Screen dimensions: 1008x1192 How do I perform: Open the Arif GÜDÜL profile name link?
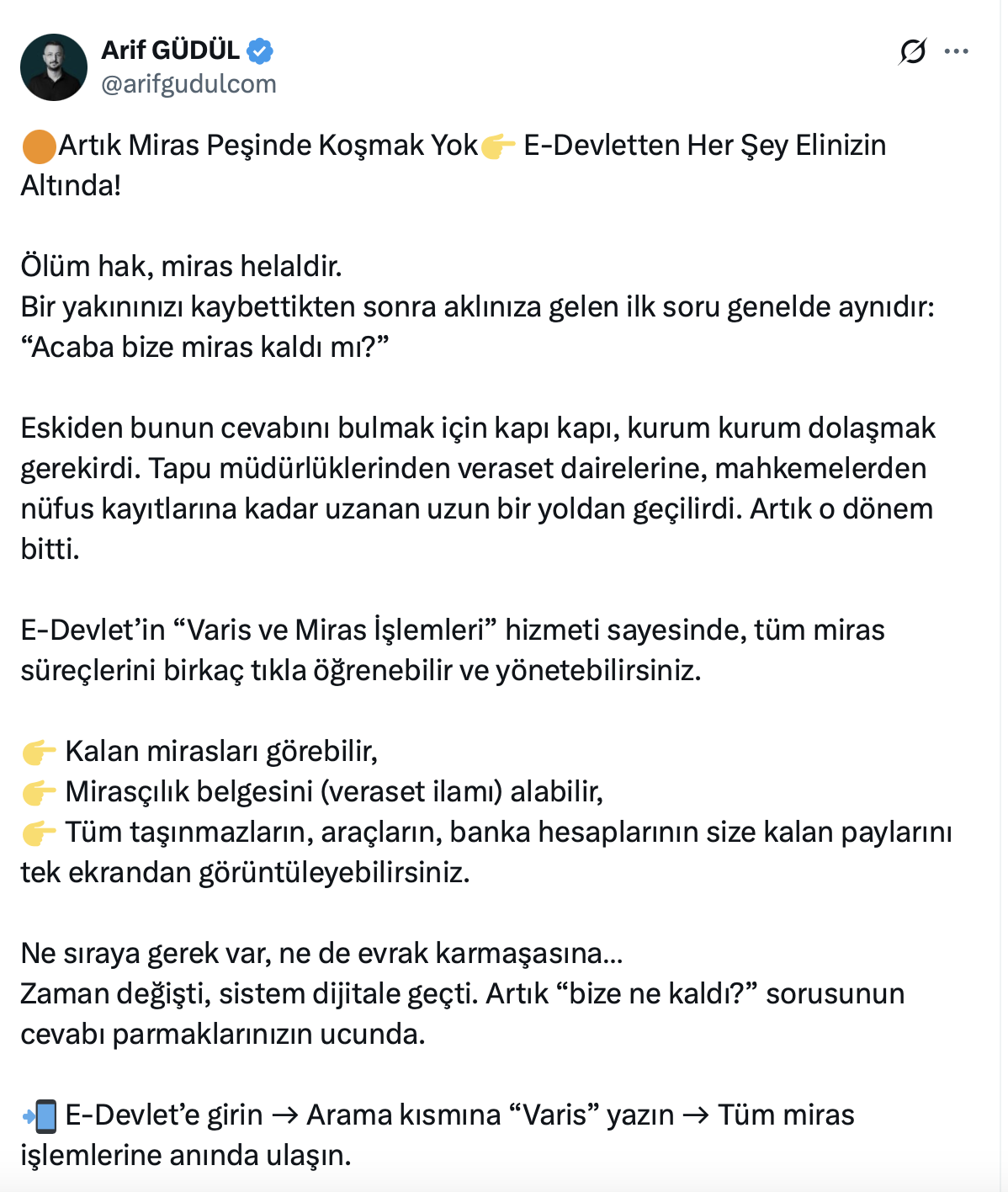[x=171, y=51]
